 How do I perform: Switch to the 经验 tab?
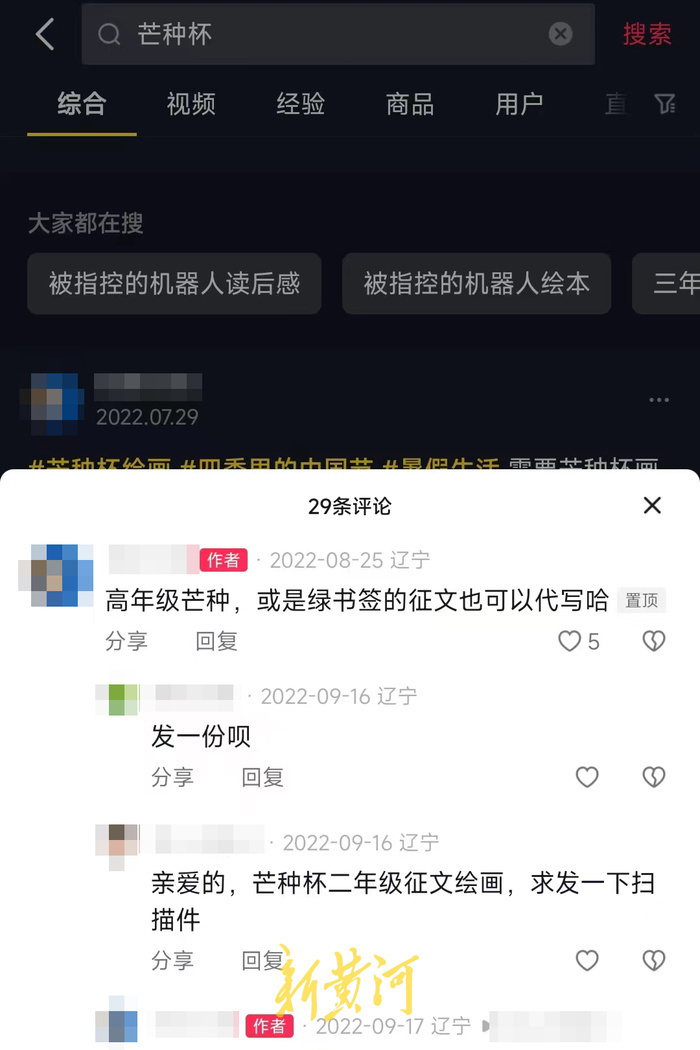(x=300, y=104)
